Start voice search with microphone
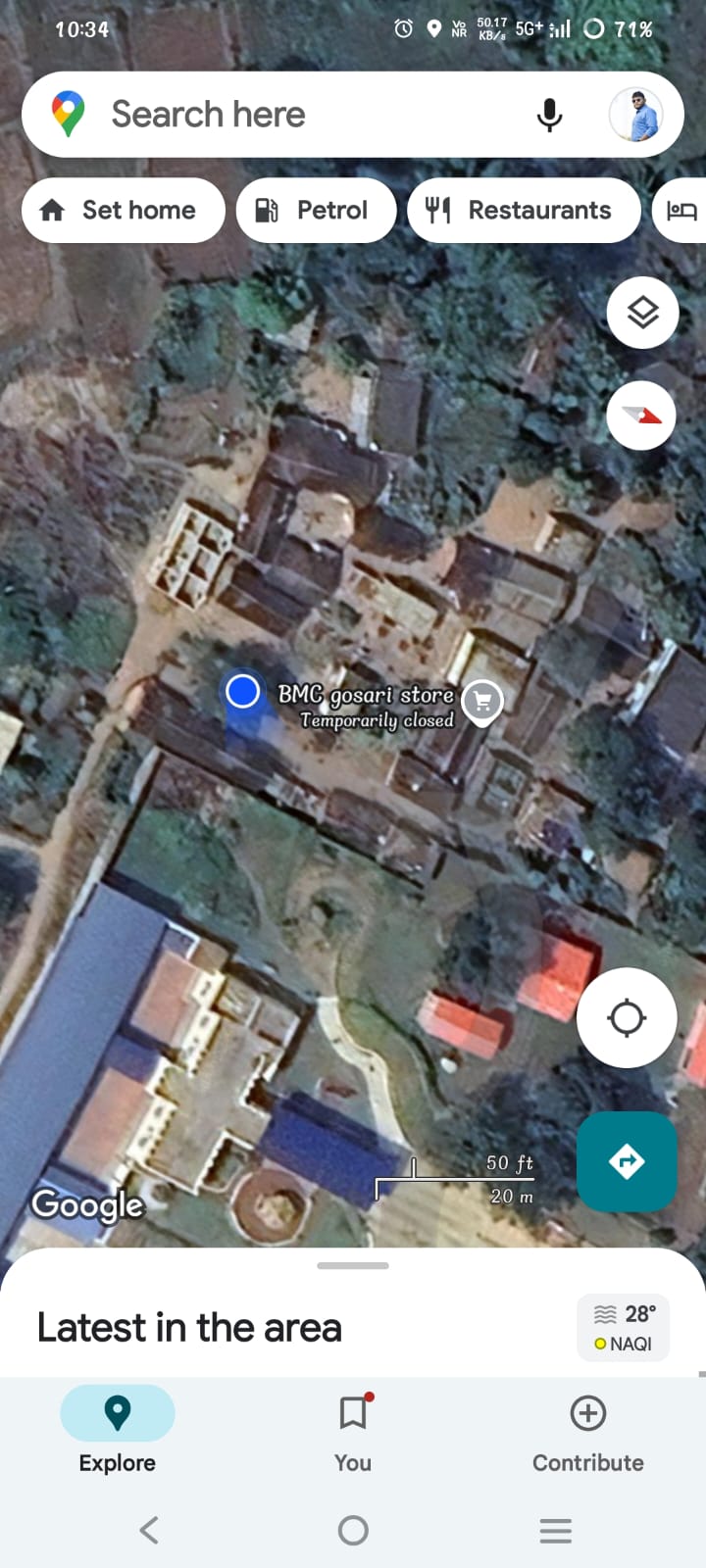Viewport: 706px width, 1568px height. pos(550,115)
